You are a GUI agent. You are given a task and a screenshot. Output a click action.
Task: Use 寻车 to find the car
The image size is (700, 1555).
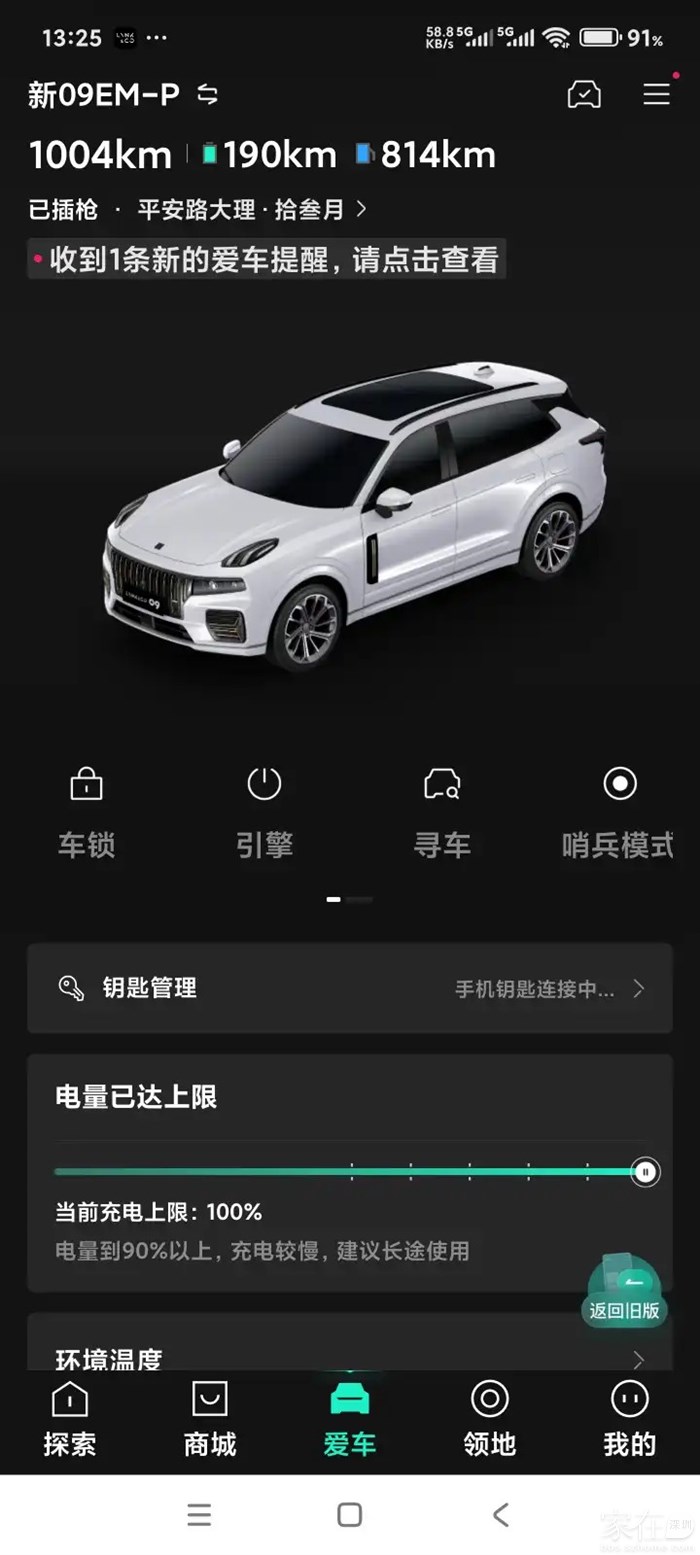click(x=442, y=810)
